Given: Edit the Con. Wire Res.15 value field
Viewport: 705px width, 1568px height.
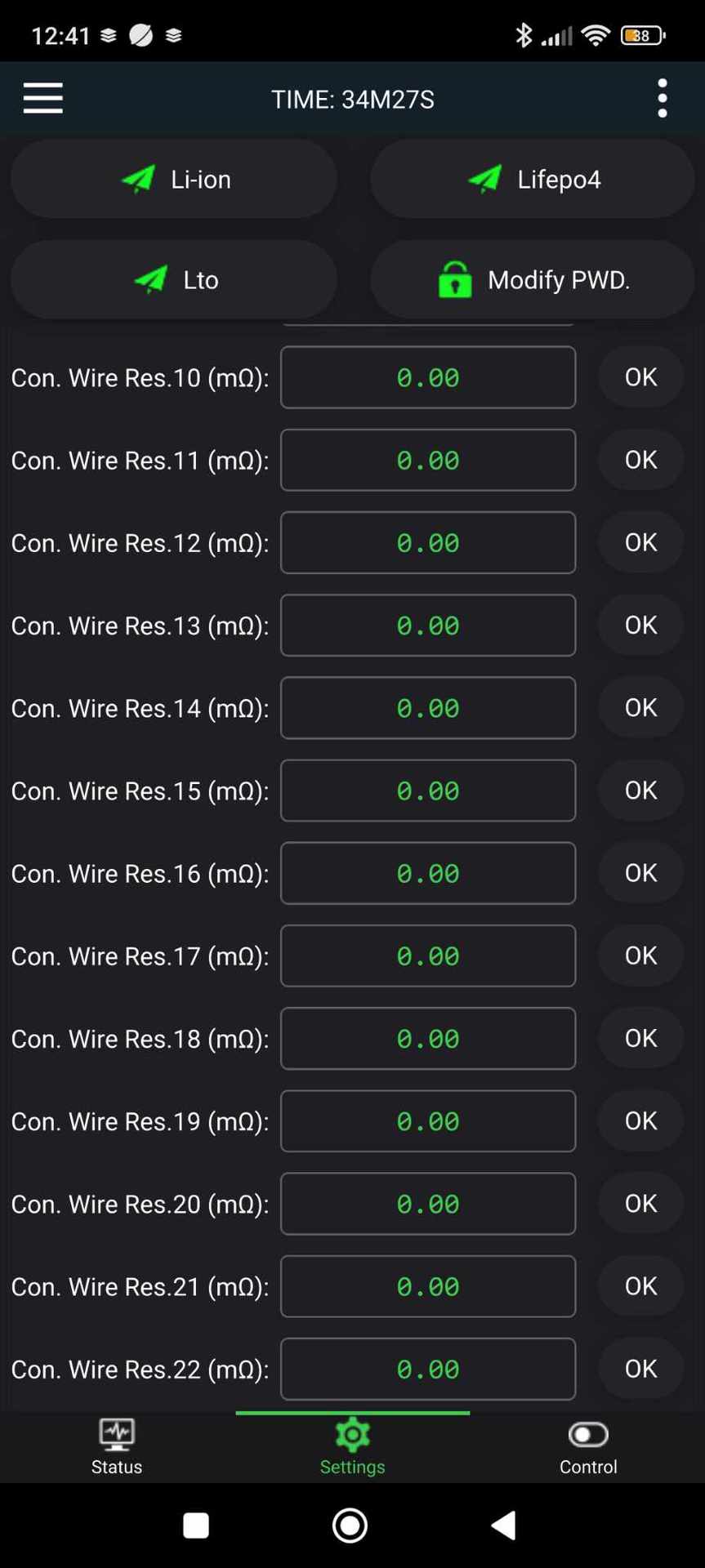Looking at the screenshot, I should point(427,791).
